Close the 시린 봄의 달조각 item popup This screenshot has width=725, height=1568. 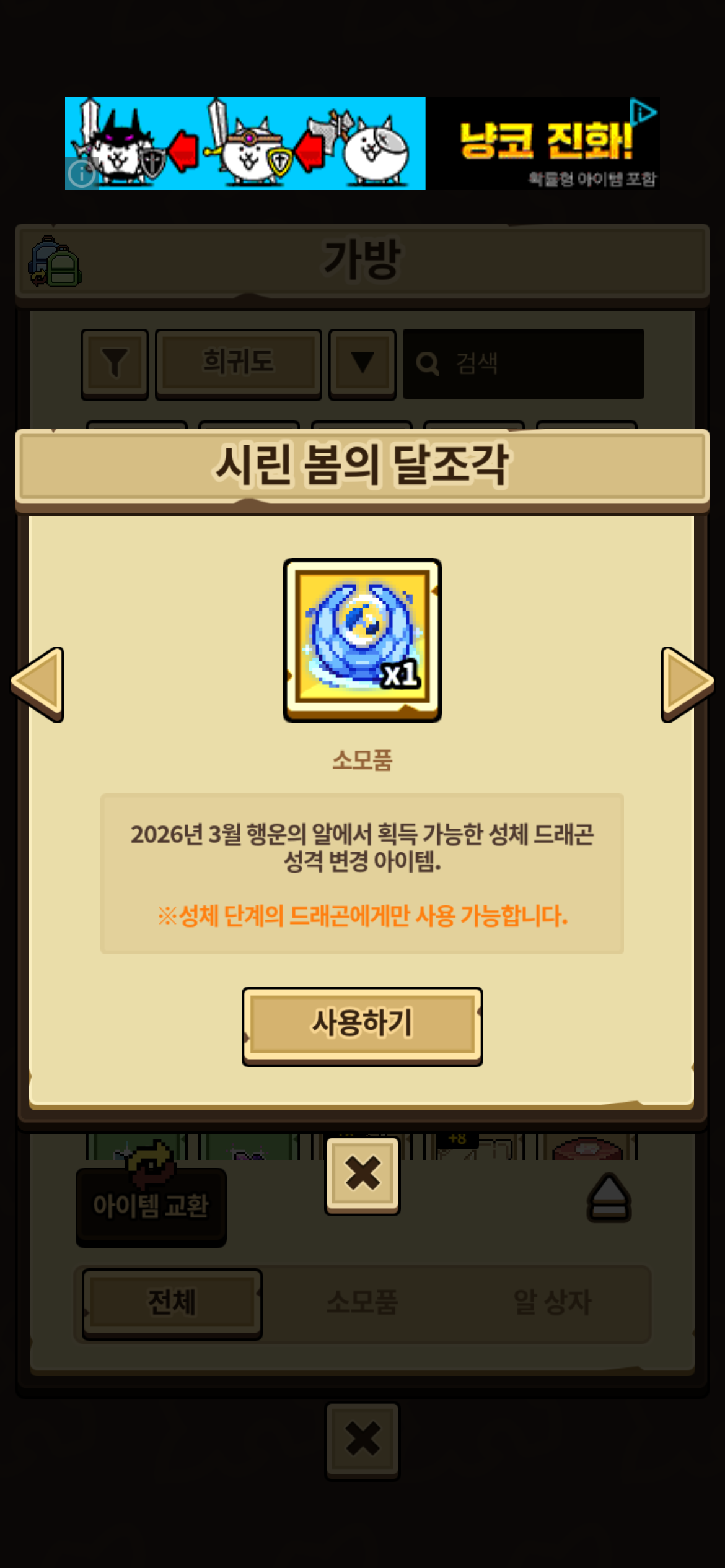362,1174
